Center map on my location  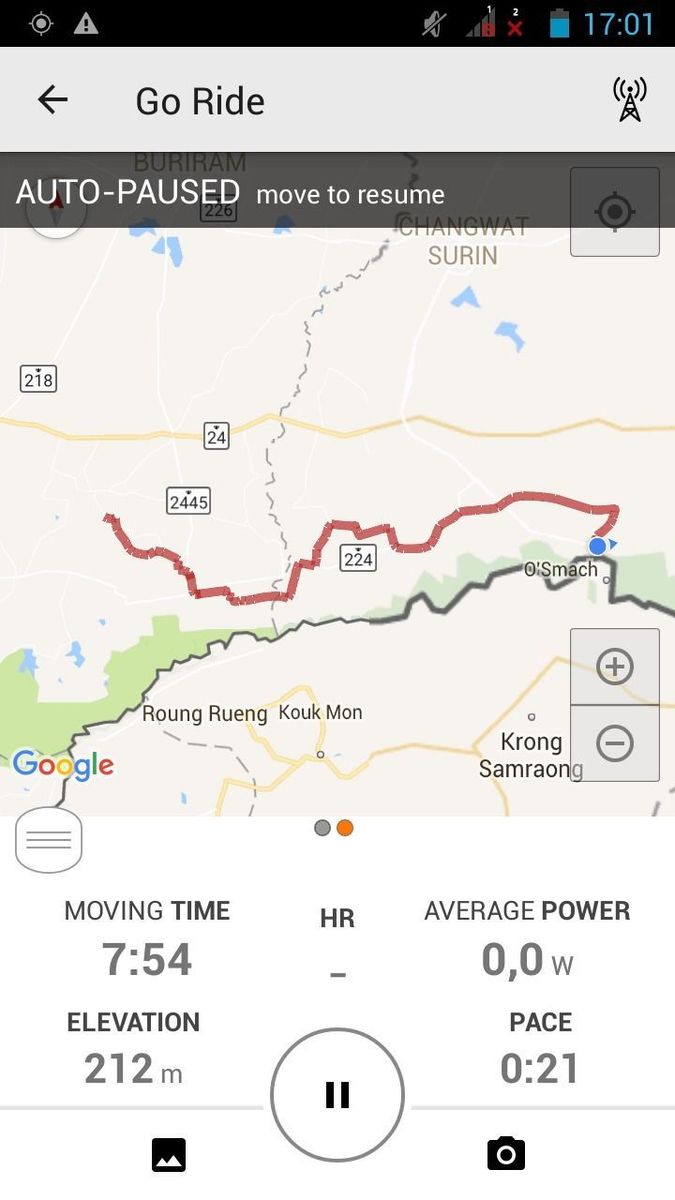tap(614, 212)
